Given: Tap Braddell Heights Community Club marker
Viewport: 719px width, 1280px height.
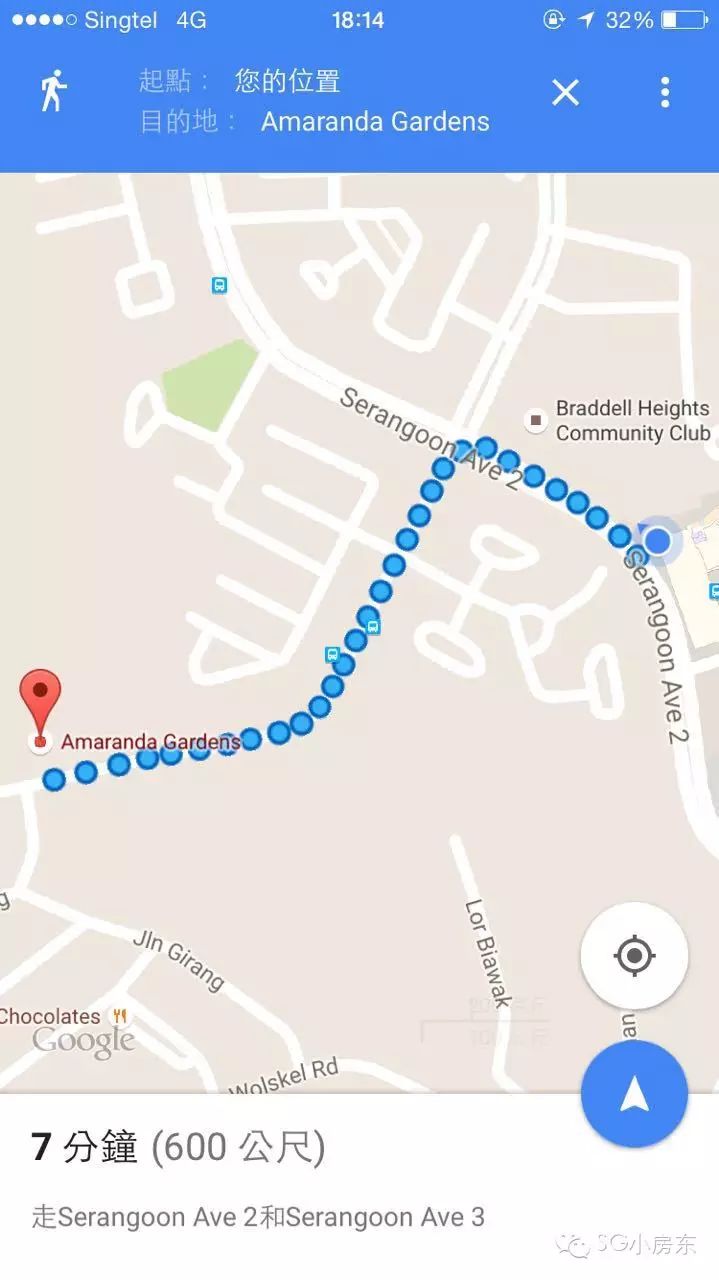Looking at the screenshot, I should pos(536,420).
